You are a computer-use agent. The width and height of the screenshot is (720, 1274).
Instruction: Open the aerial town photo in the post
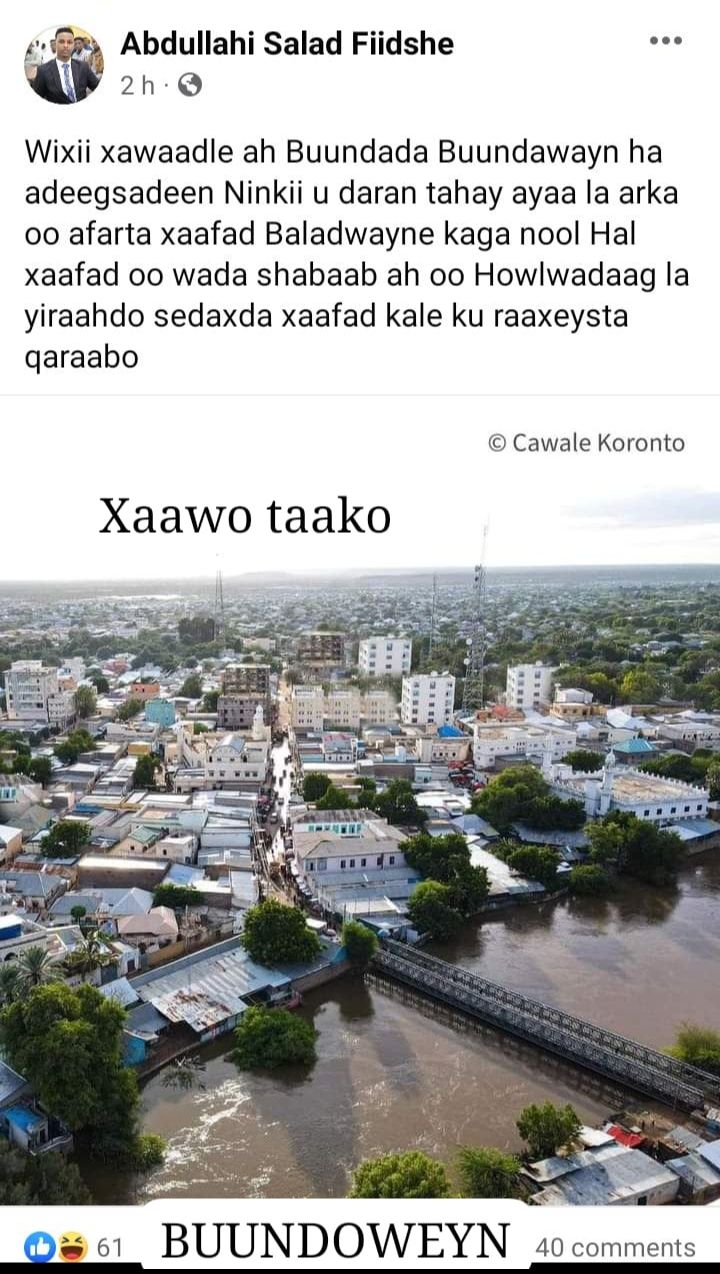coord(360,850)
